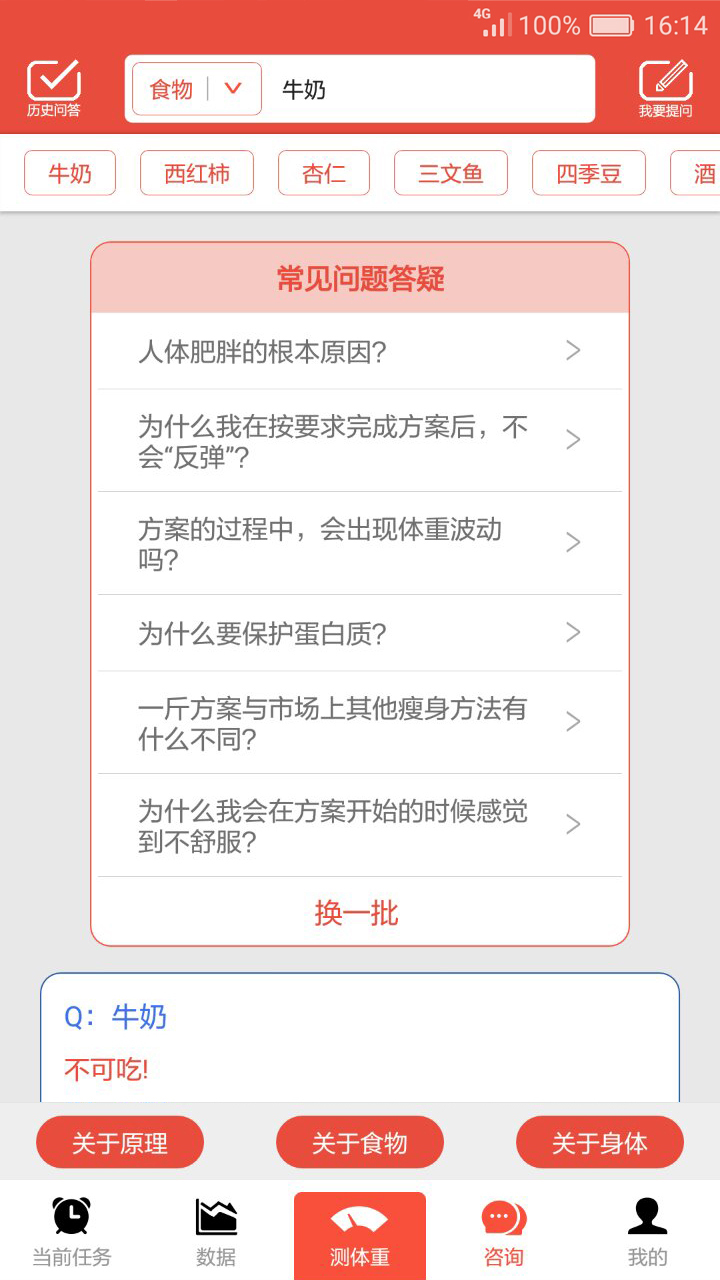Open the question about 不会"反弹"
720x1280 pixels.
(x=360, y=440)
